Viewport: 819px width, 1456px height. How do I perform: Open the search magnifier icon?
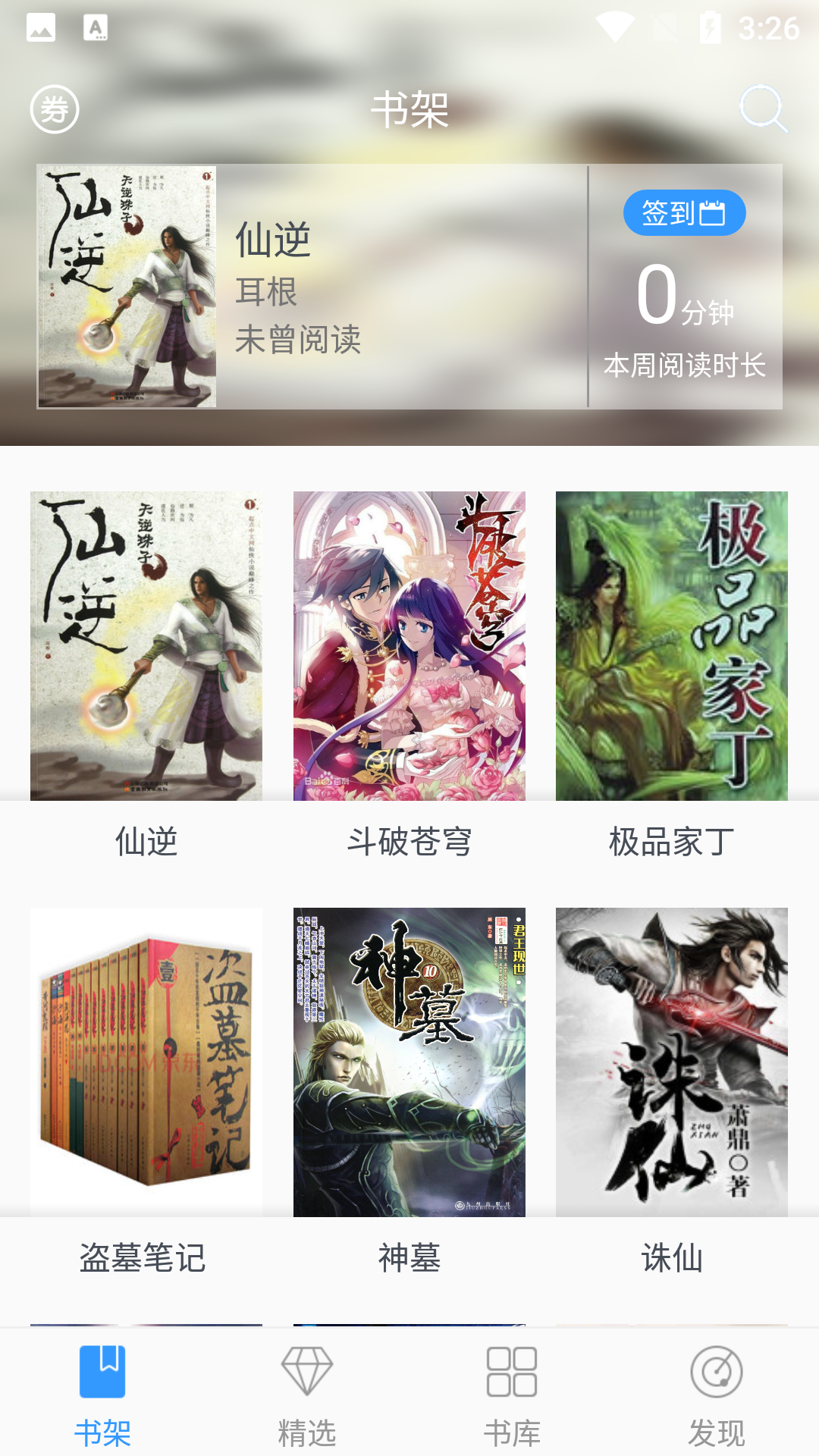pyautogui.click(x=763, y=109)
